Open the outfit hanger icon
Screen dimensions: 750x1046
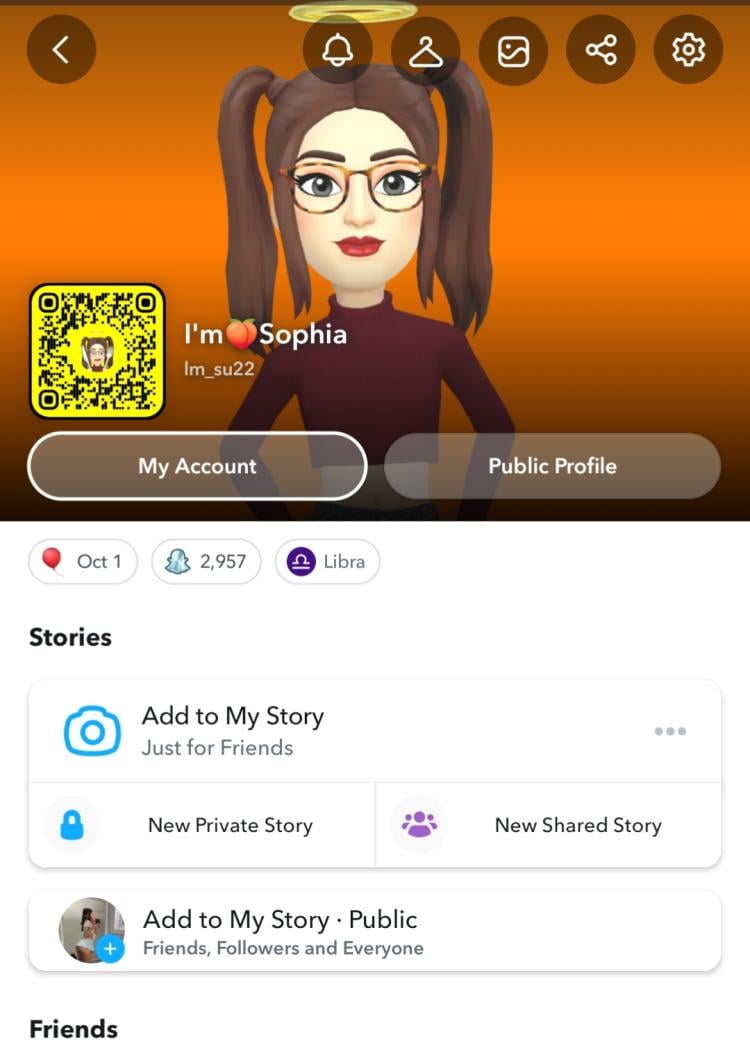pos(425,50)
